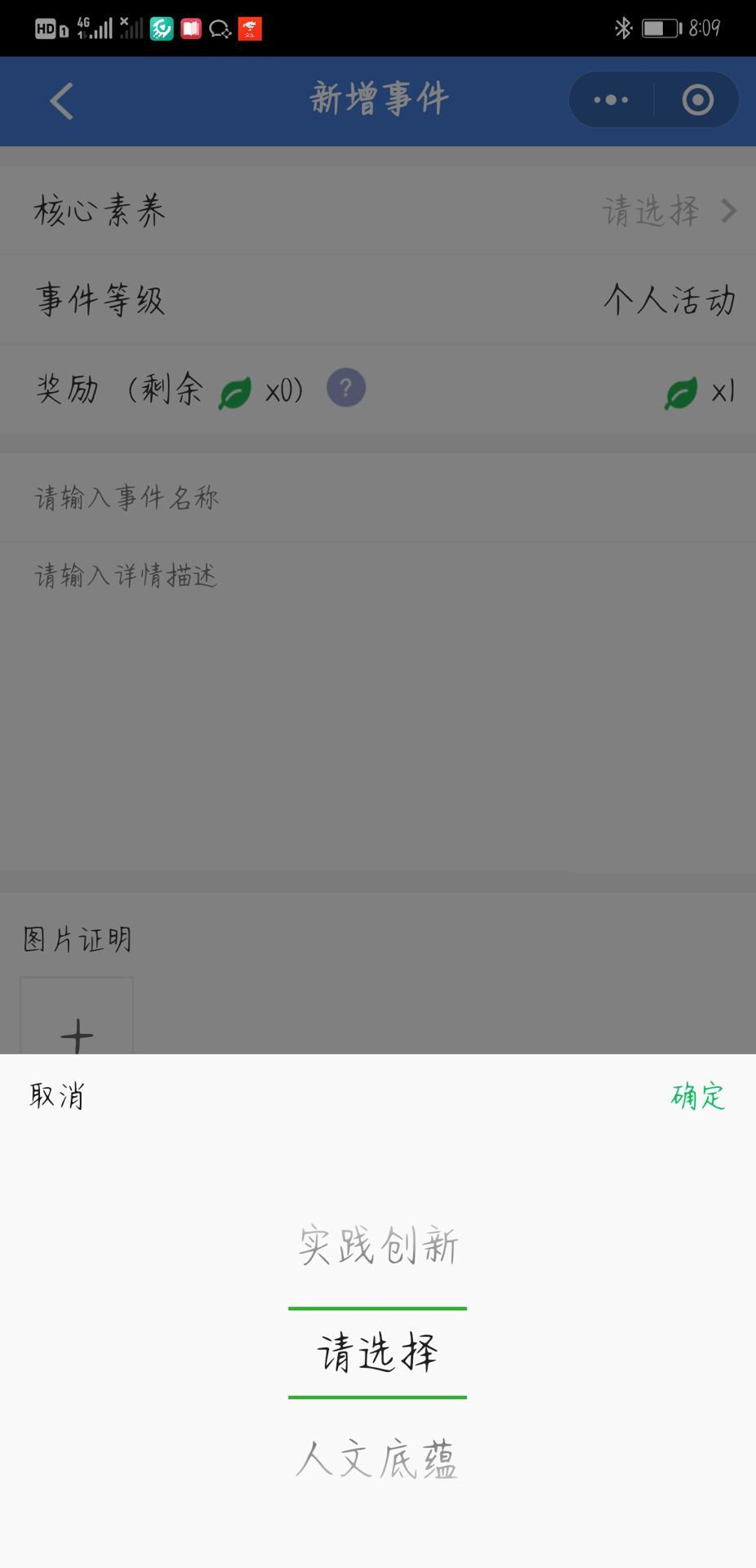This screenshot has height=1568, width=756.
Task: Open the 核心素养 selection row
Action: (377, 211)
